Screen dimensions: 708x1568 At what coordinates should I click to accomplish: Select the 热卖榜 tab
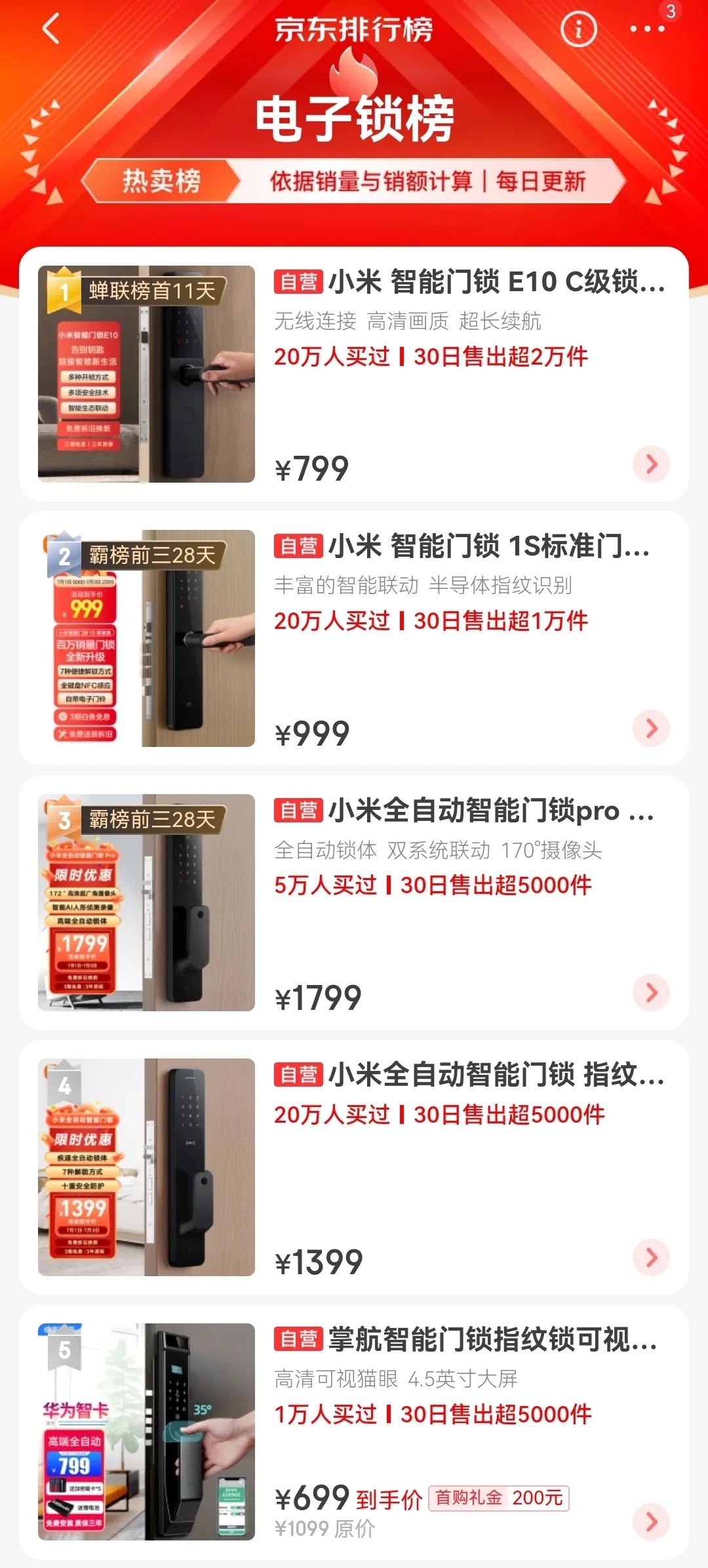coord(161,181)
